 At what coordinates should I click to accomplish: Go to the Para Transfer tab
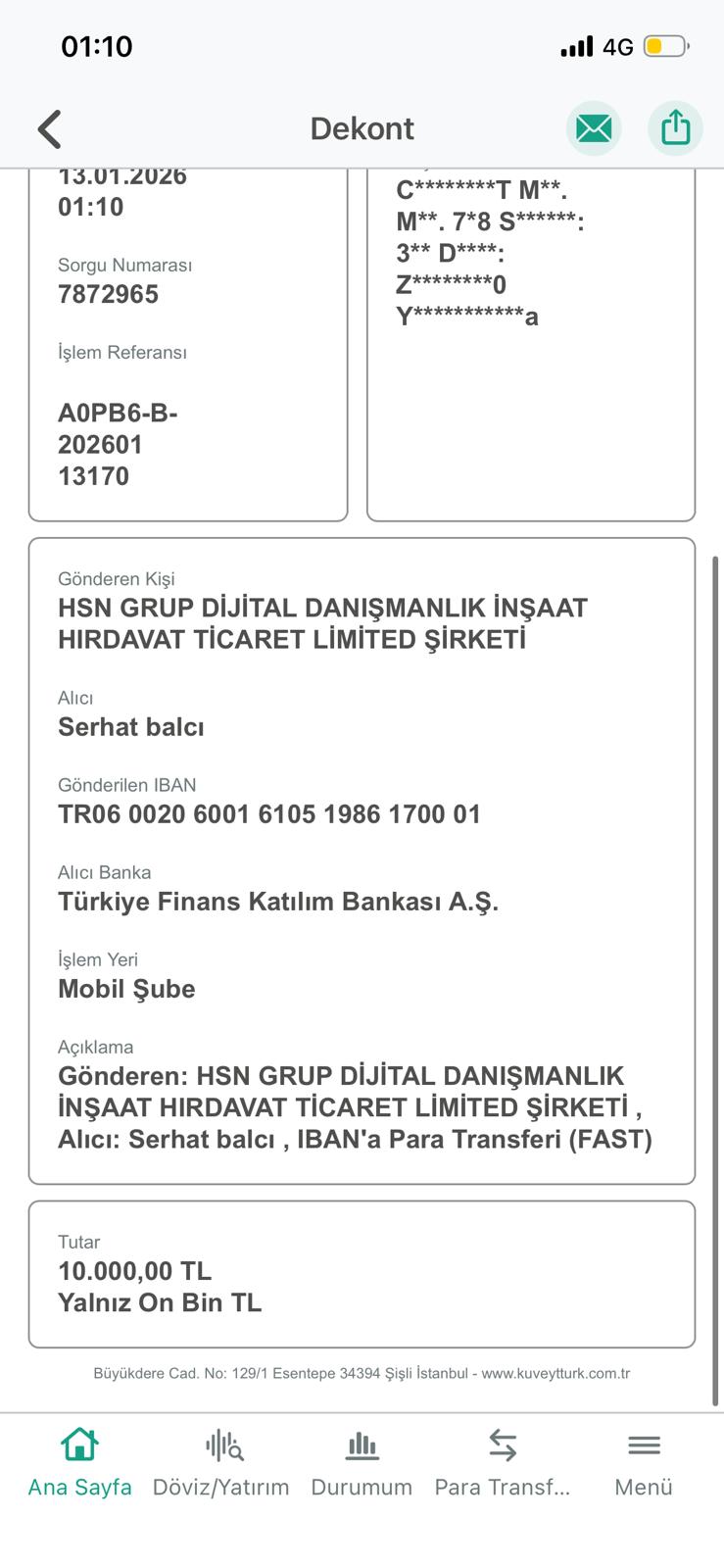503,1464
